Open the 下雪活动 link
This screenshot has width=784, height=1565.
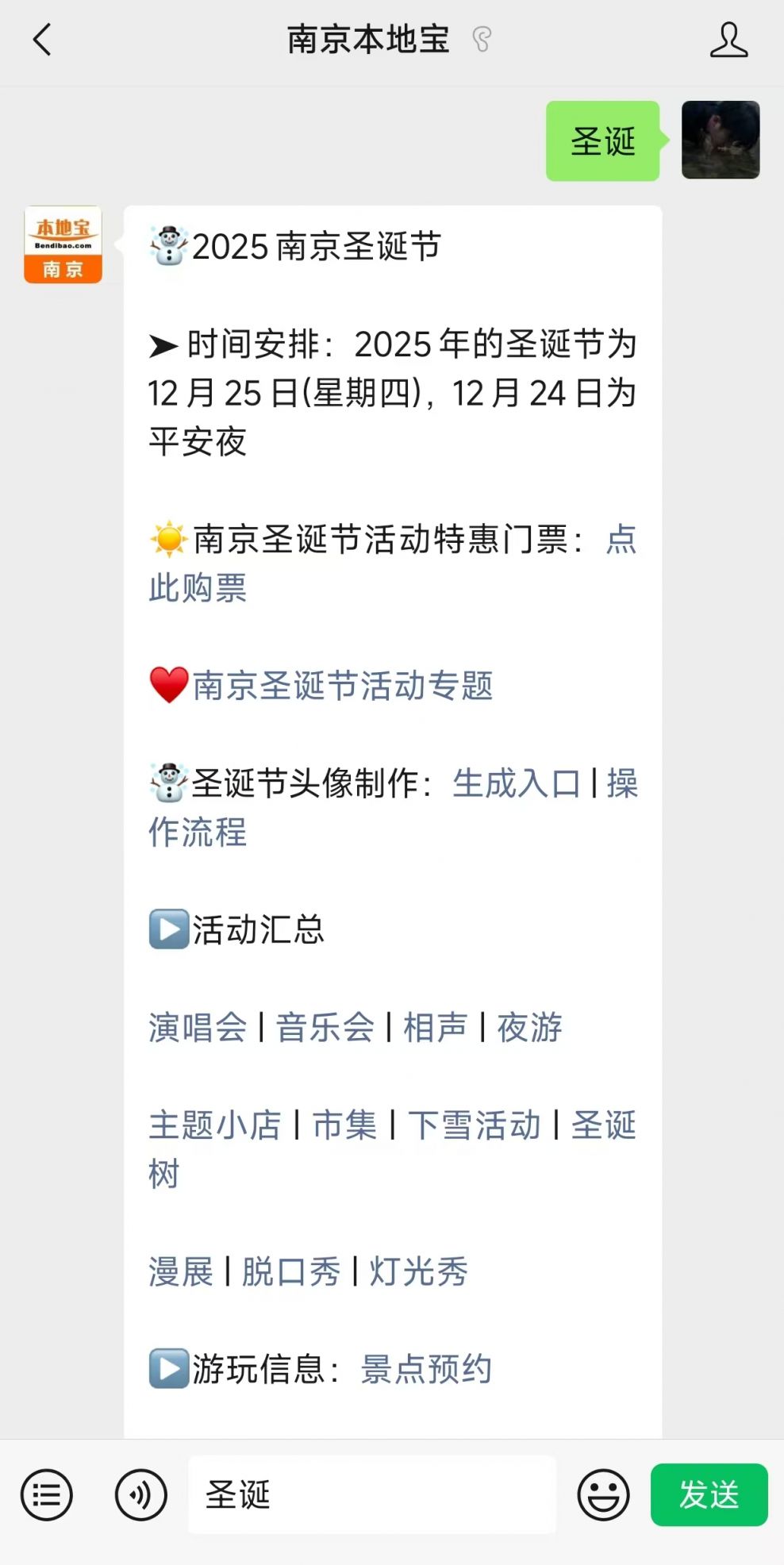(474, 1125)
